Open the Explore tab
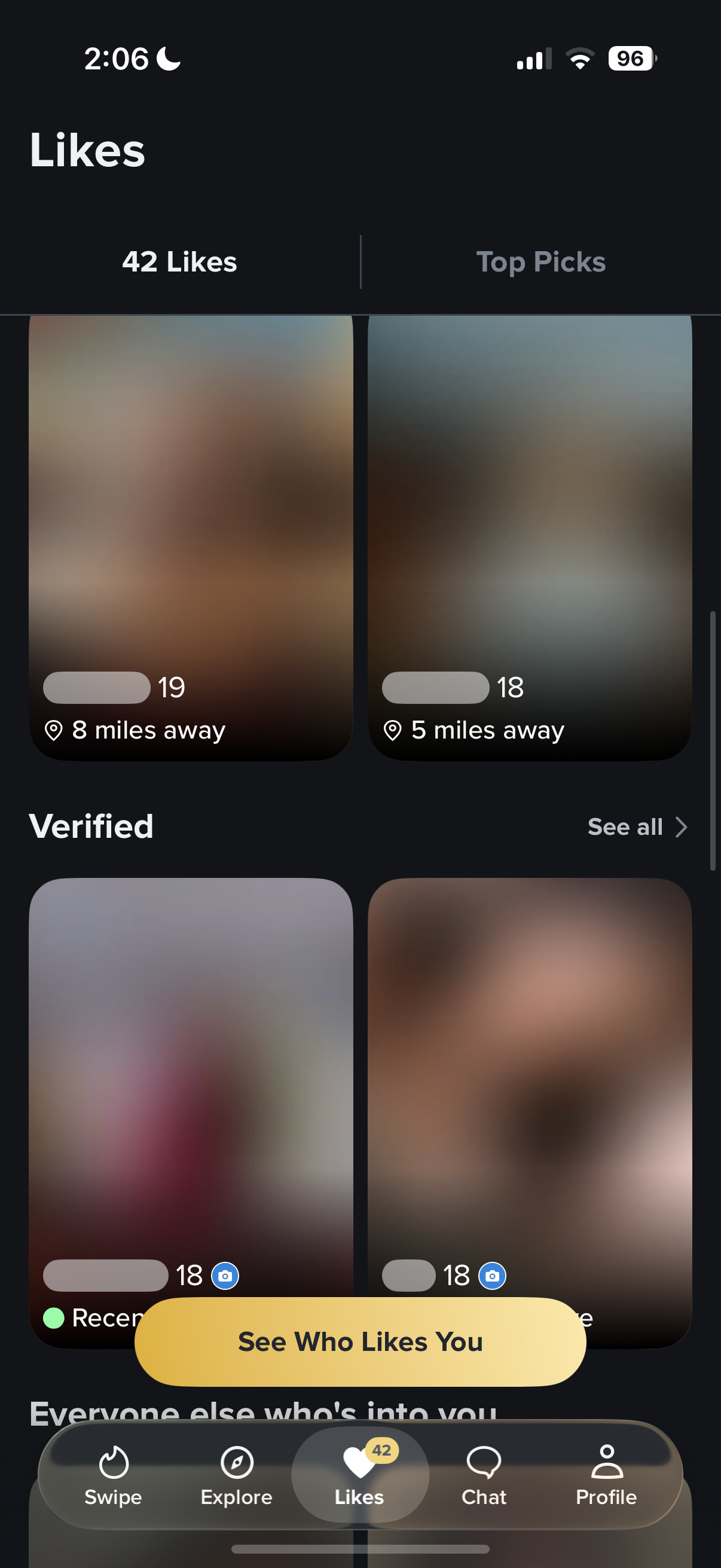Screen dimensions: 721x1568 (x=237, y=1474)
